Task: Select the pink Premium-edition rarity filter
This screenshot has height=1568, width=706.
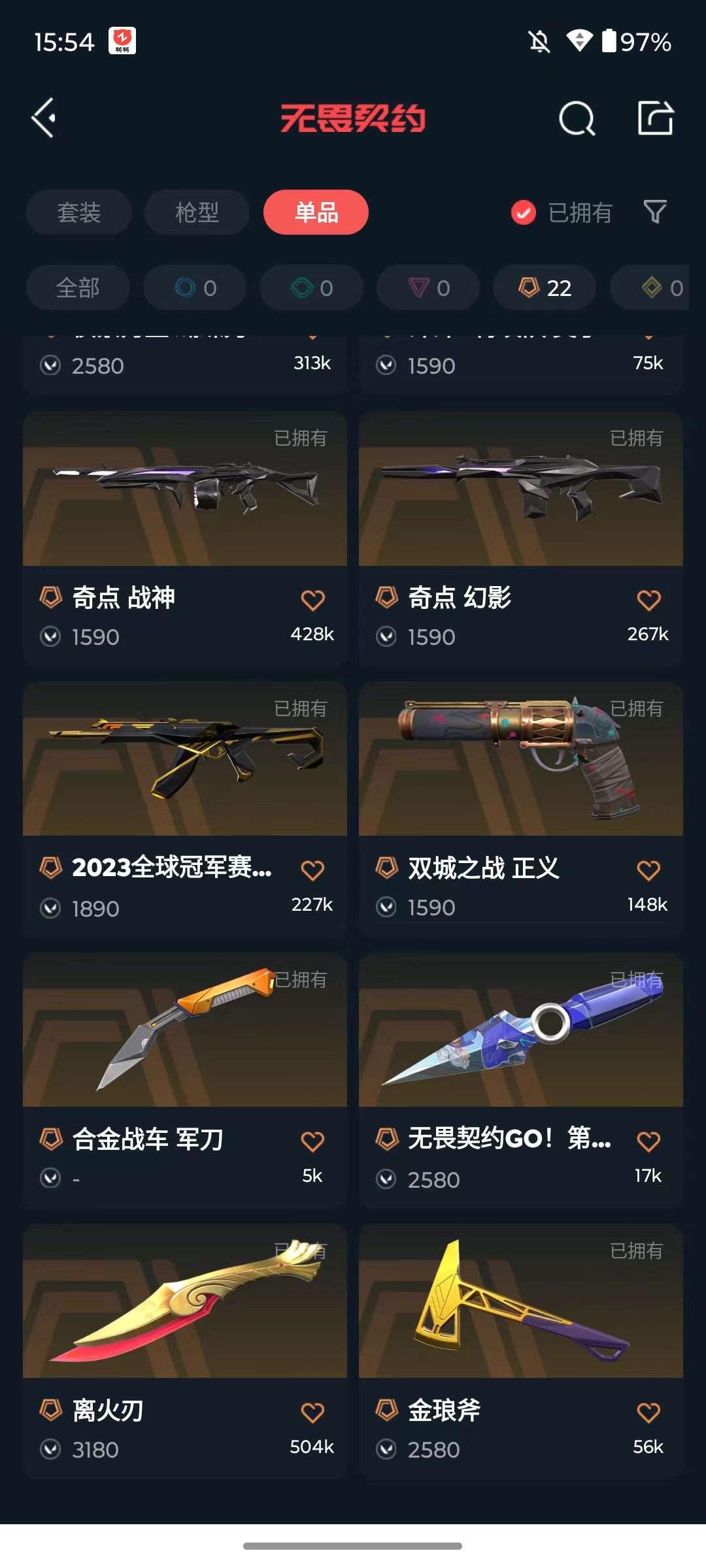Action: pyautogui.click(x=427, y=287)
